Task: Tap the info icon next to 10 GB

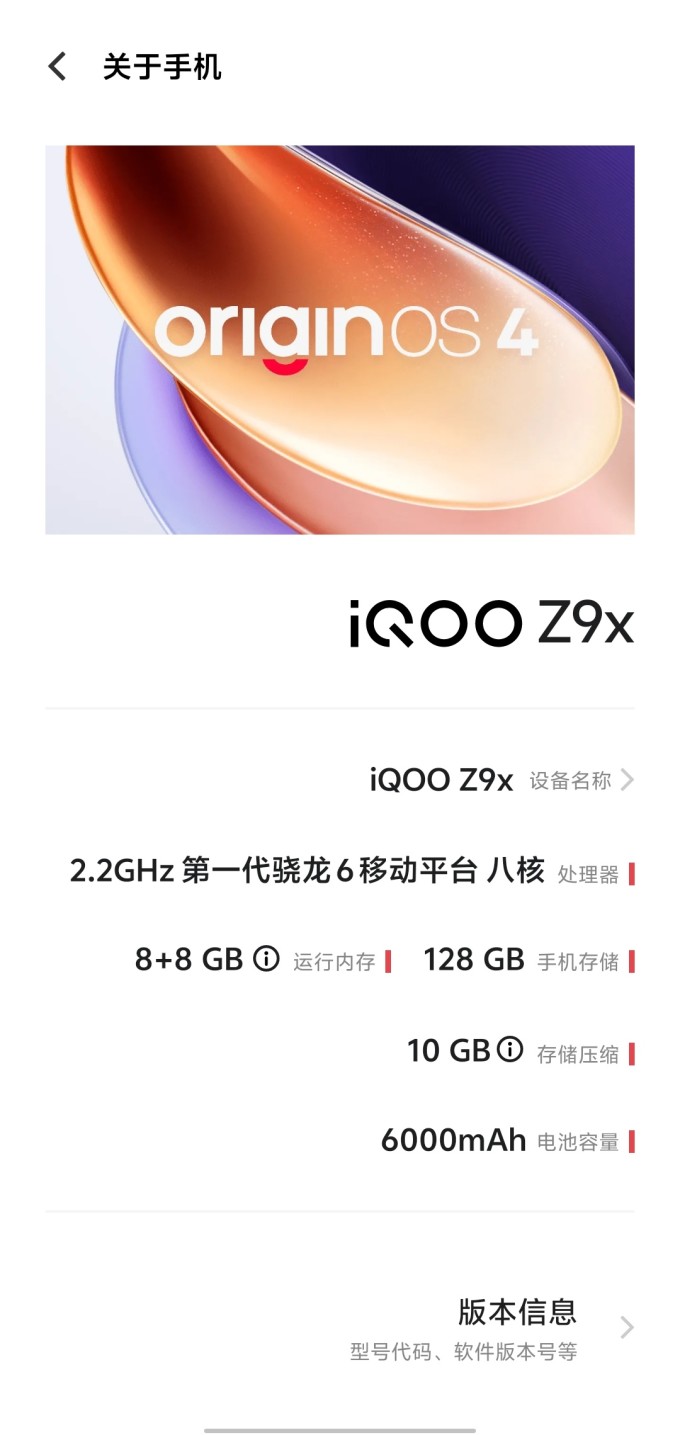Action: pos(510,1049)
